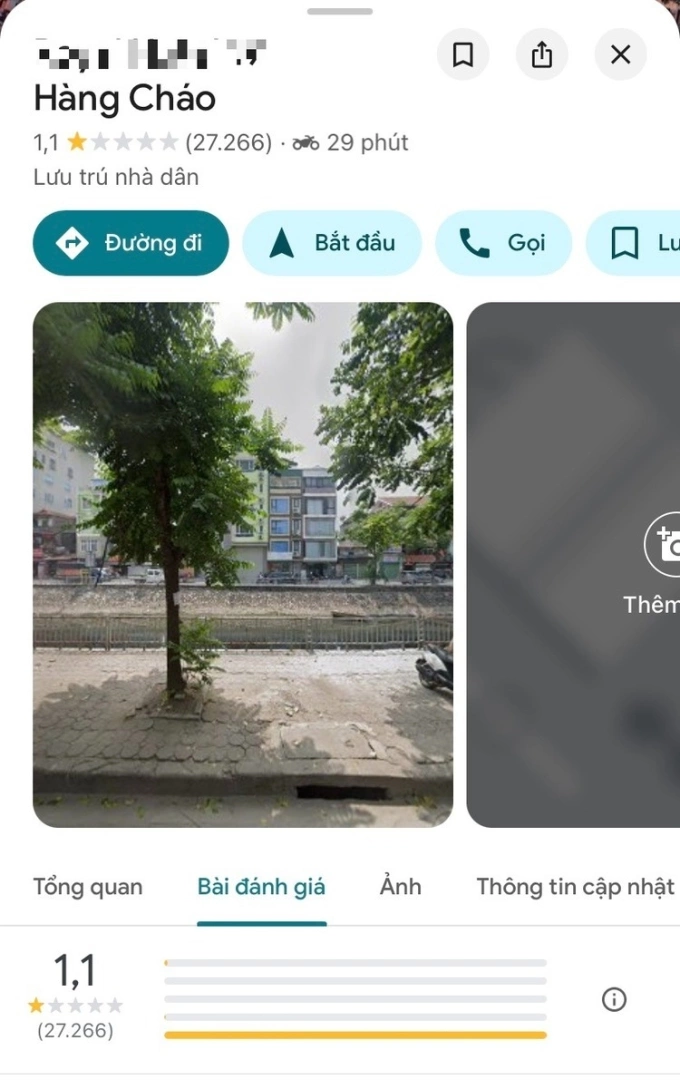Viewport: 680px width, 1089px height.
Task: Switch to the Ảnh tab
Action: [400, 887]
